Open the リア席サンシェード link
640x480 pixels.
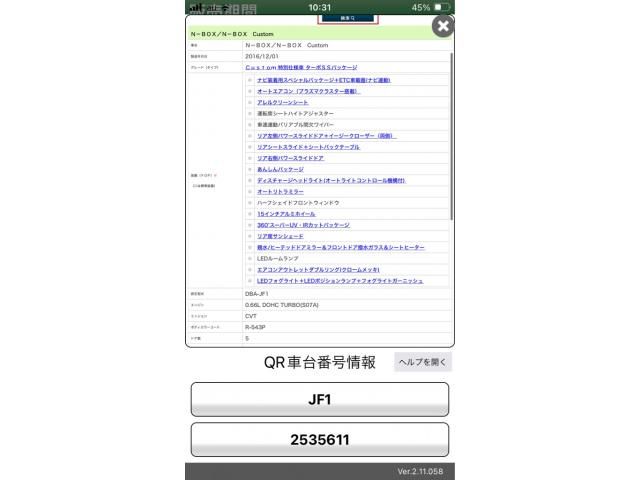point(280,236)
